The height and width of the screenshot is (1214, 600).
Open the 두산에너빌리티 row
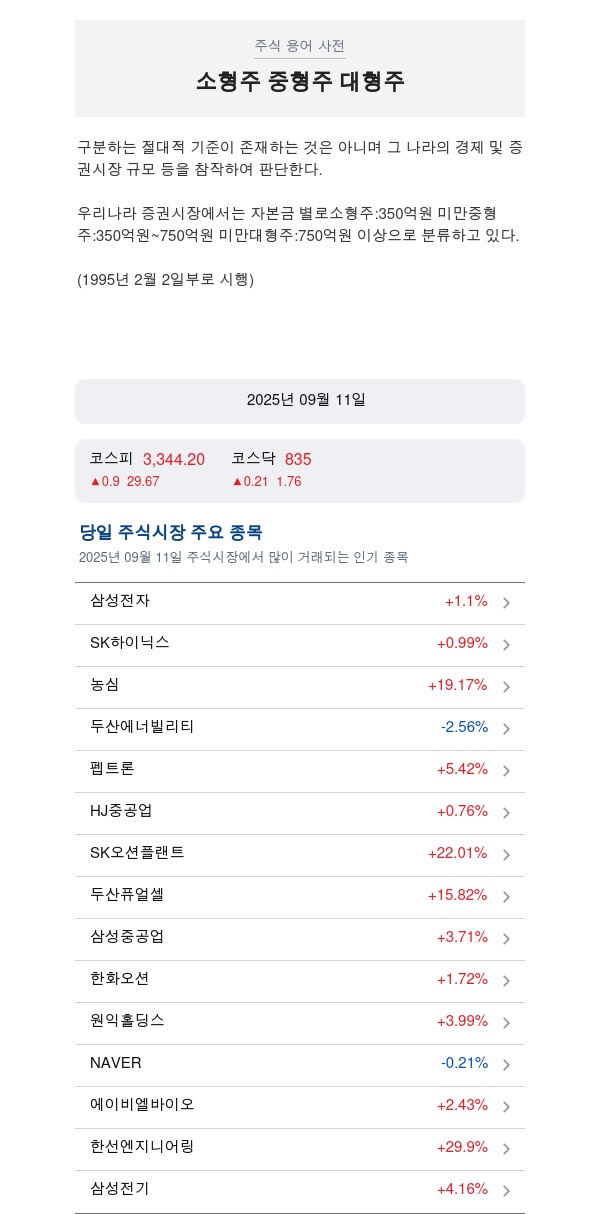pos(300,729)
